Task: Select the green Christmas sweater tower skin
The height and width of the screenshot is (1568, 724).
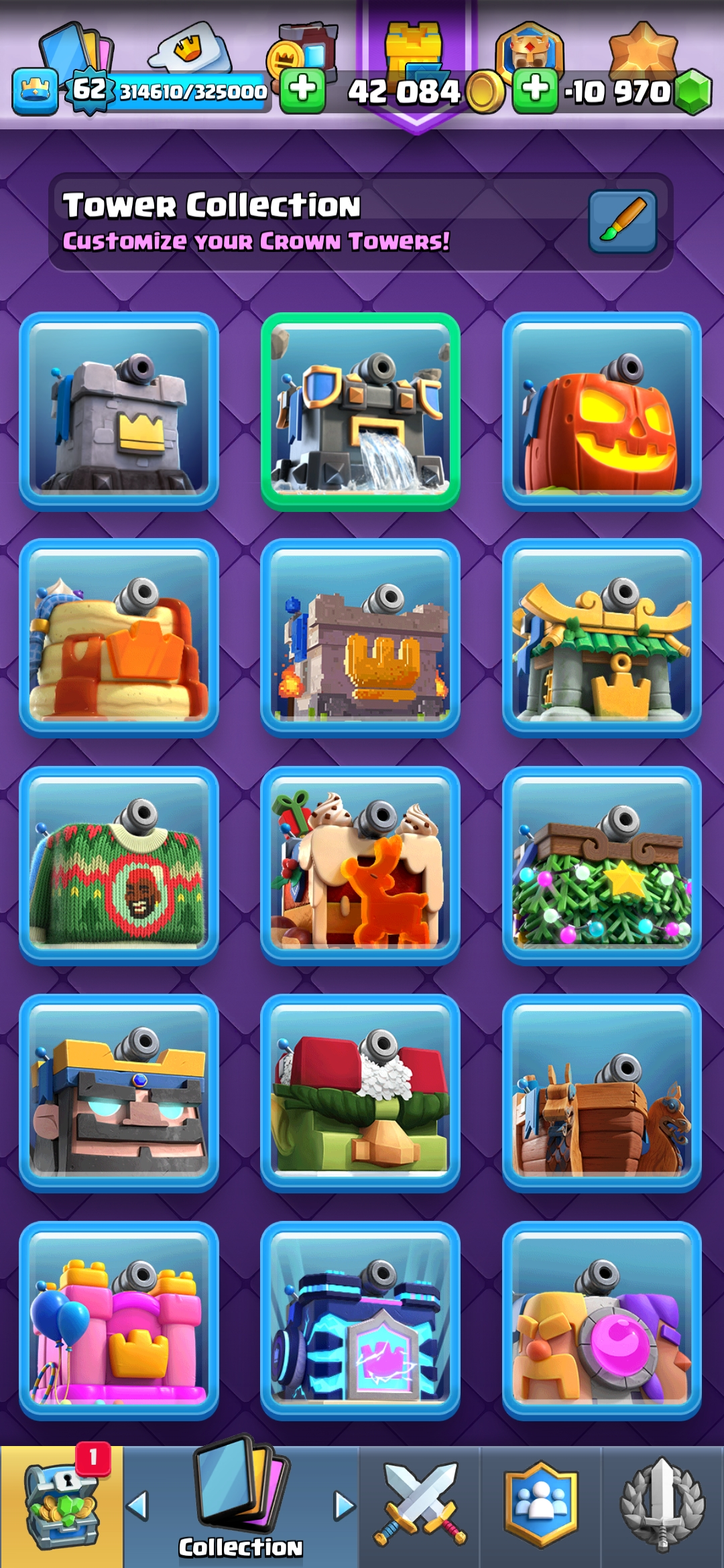Action: (x=119, y=865)
